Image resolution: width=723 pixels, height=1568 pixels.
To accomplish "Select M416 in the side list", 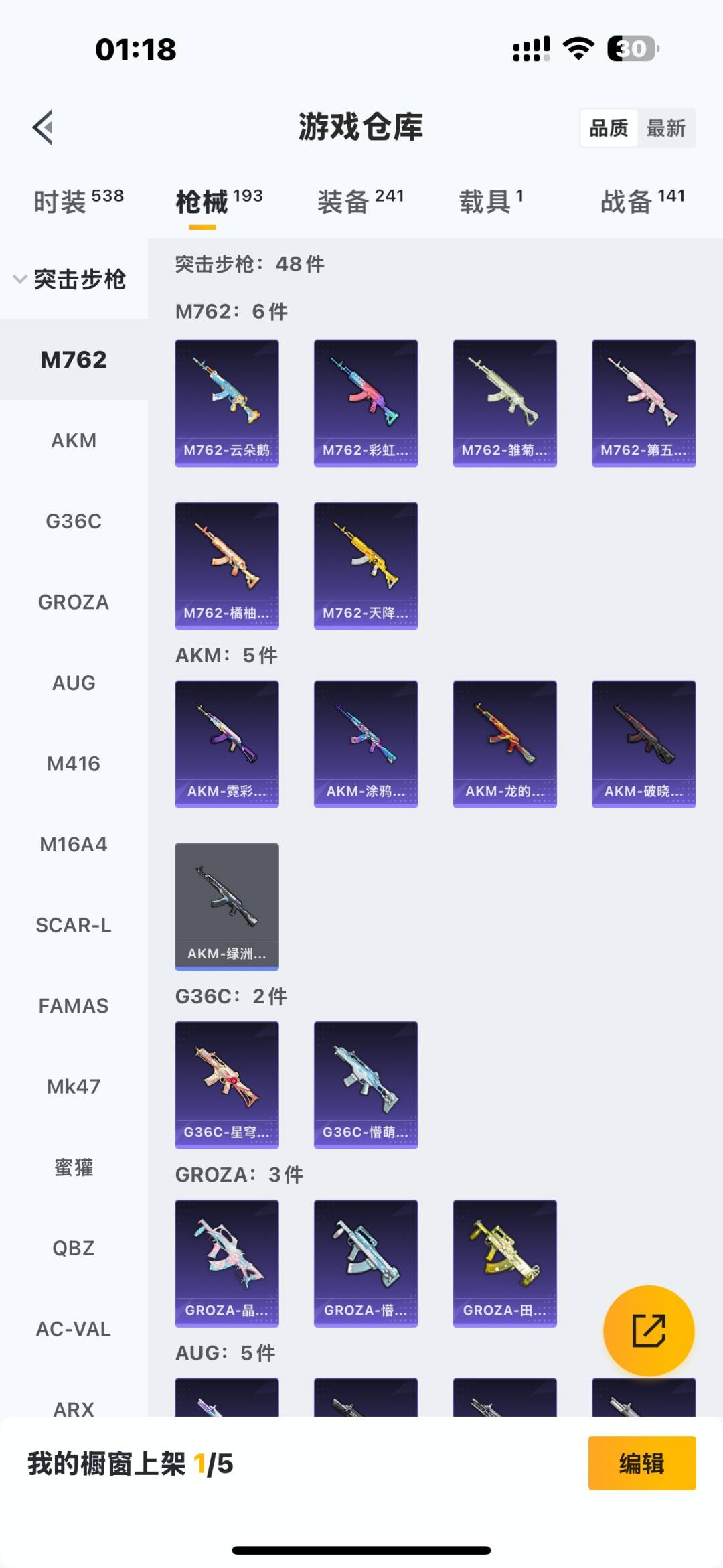I will click(74, 764).
